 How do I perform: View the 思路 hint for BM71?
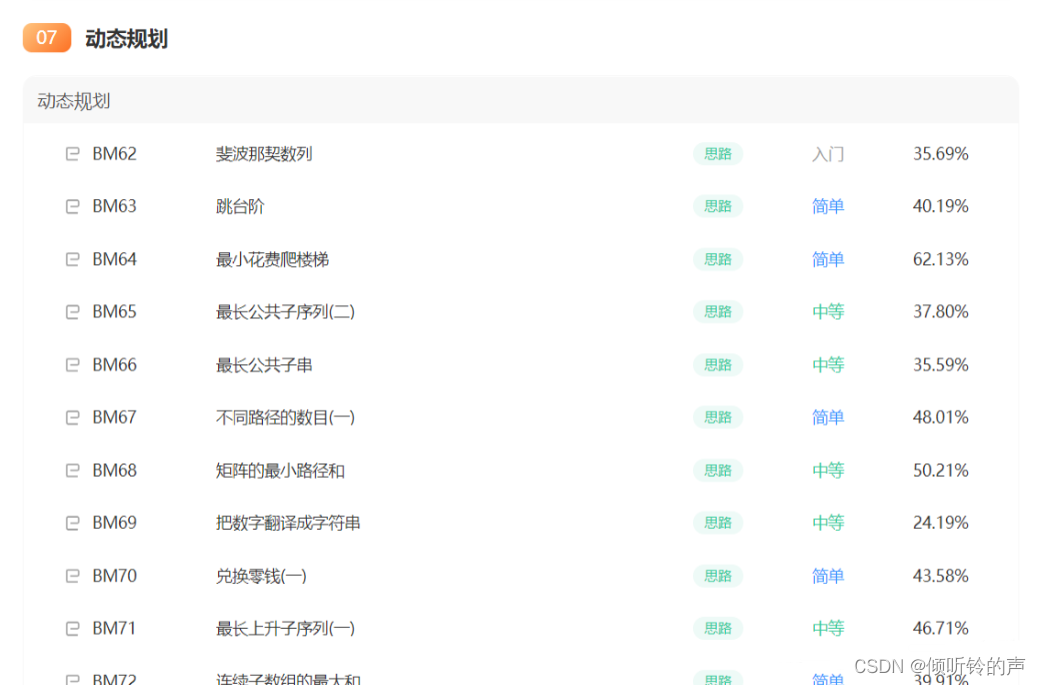718,629
